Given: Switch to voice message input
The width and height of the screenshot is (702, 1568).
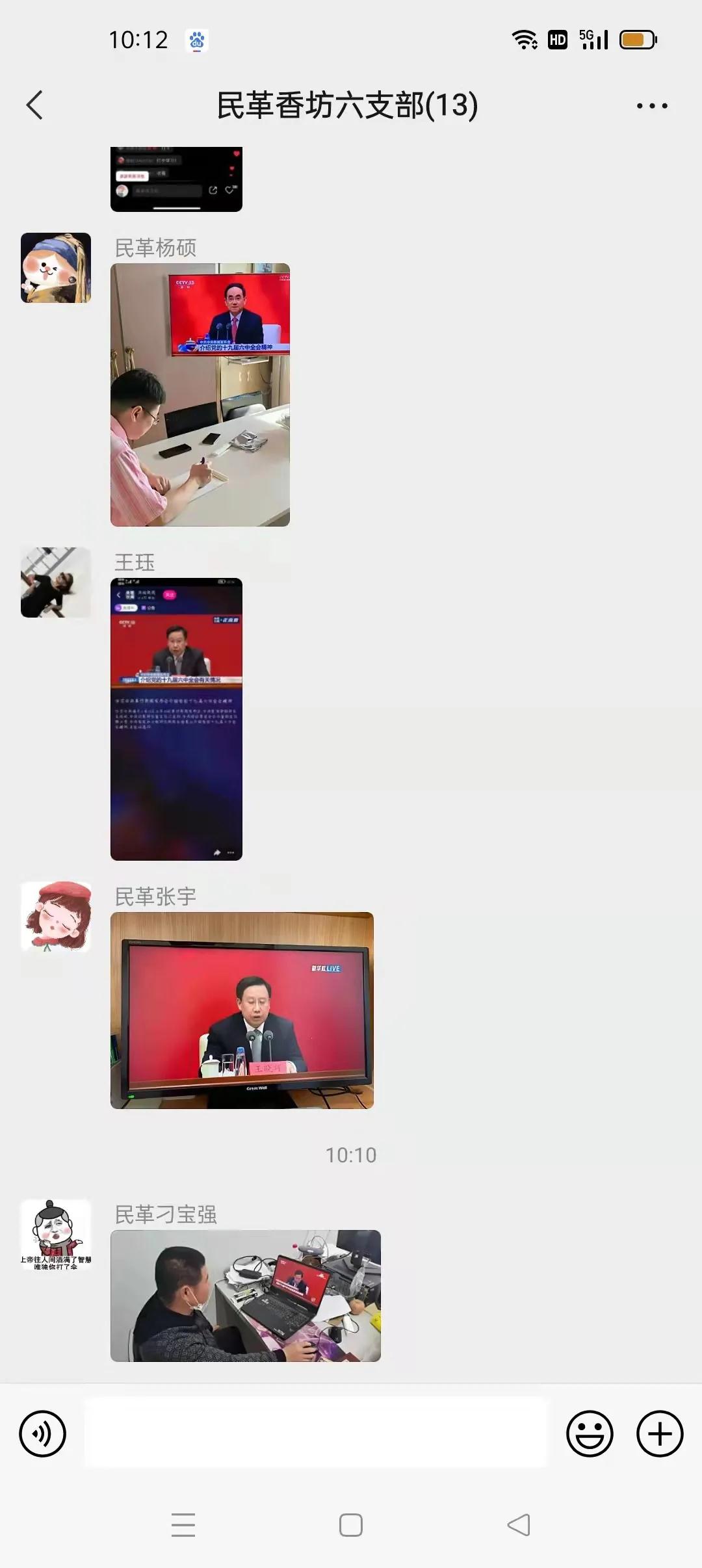Looking at the screenshot, I should [43, 1433].
